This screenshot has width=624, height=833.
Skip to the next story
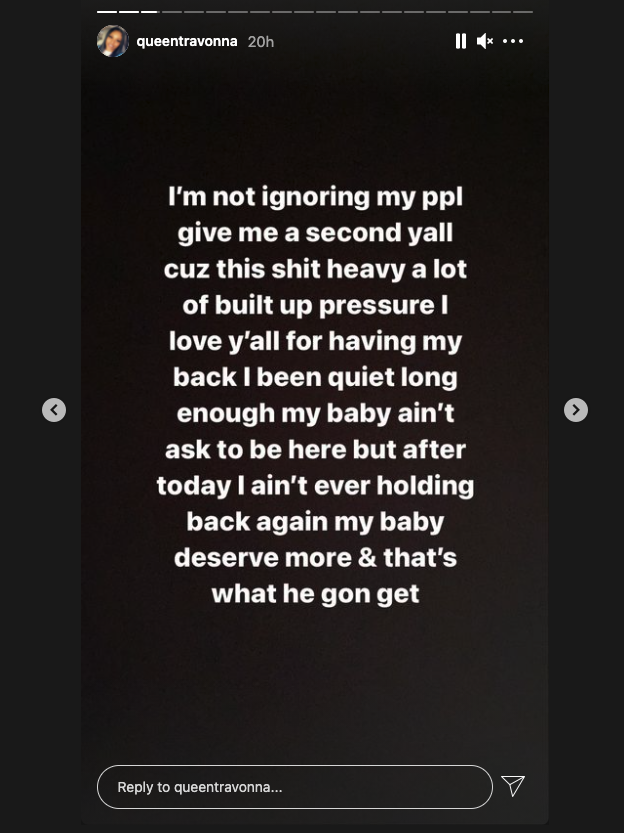575,410
